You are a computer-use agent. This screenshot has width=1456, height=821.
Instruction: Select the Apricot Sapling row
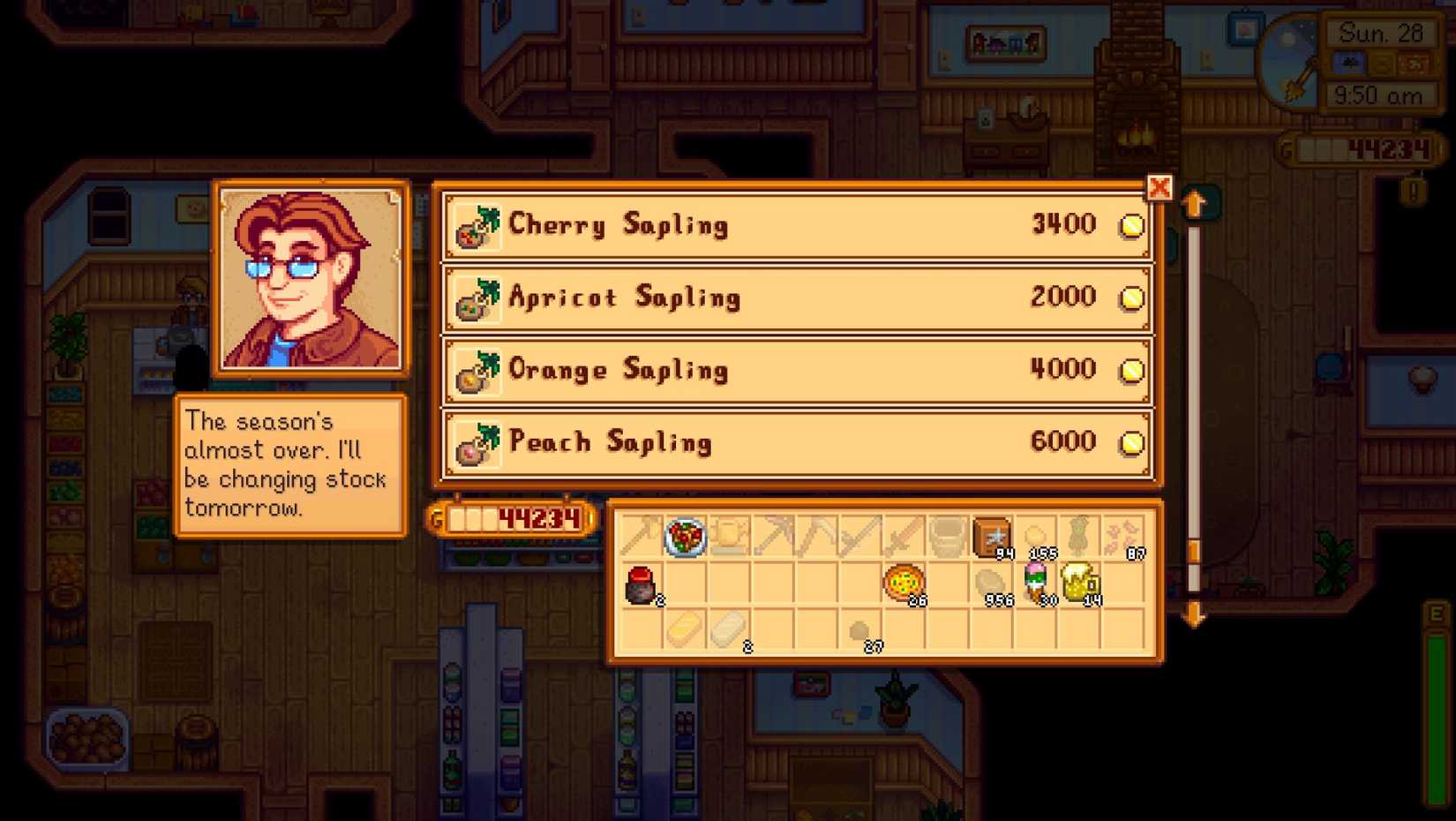coord(798,298)
